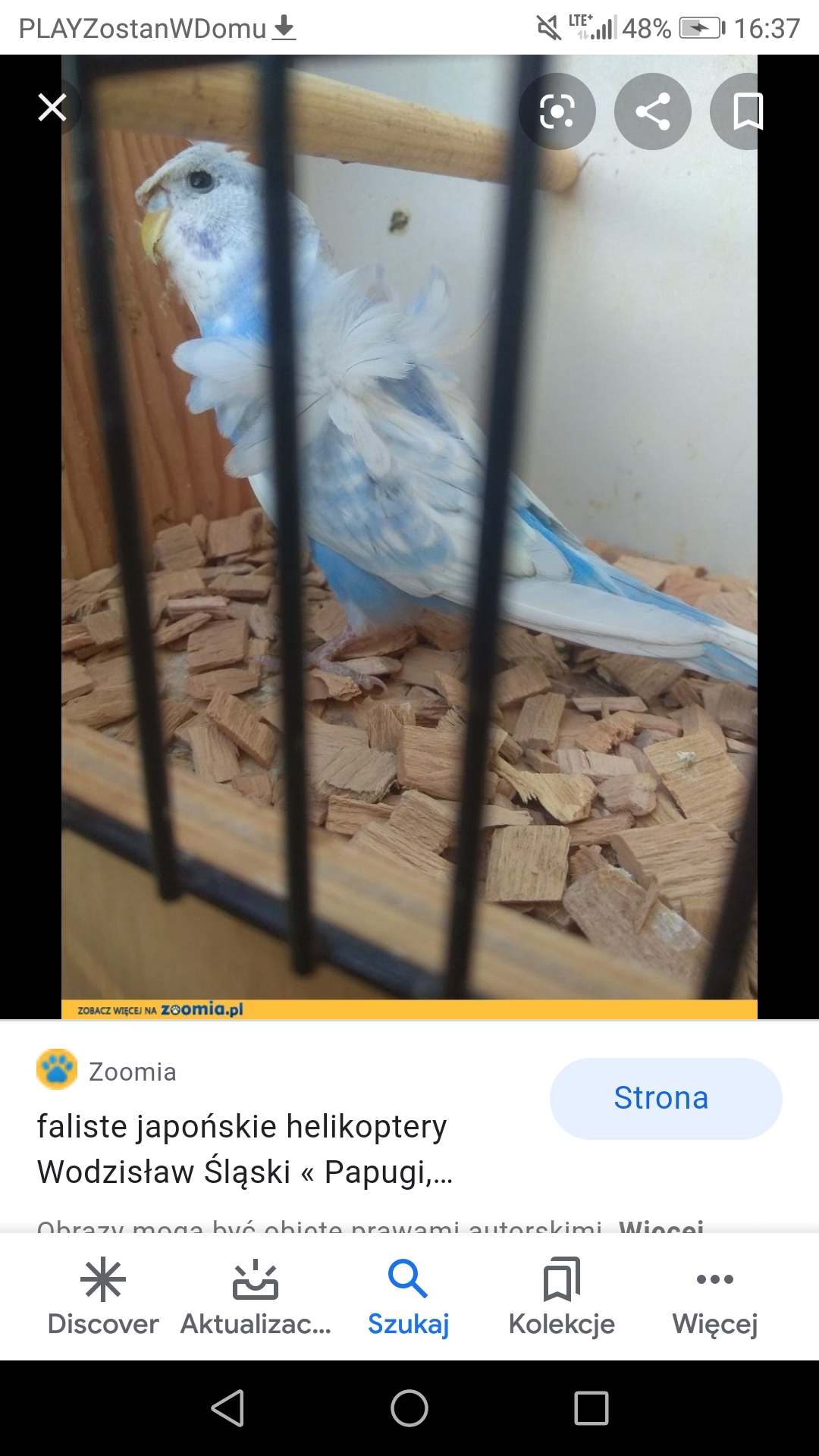This screenshot has width=819, height=1456.
Task: Switch to the Discover tab
Action: pyautogui.click(x=103, y=1296)
